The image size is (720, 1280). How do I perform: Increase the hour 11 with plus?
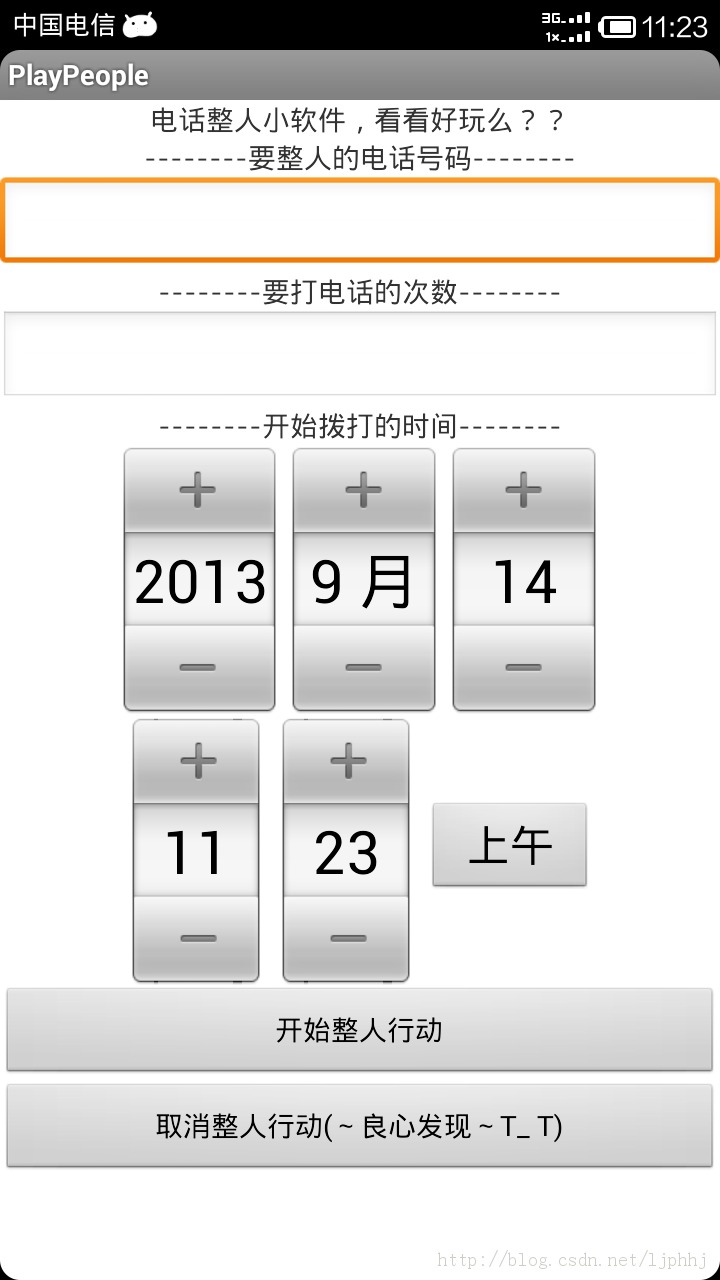click(x=196, y=762)
